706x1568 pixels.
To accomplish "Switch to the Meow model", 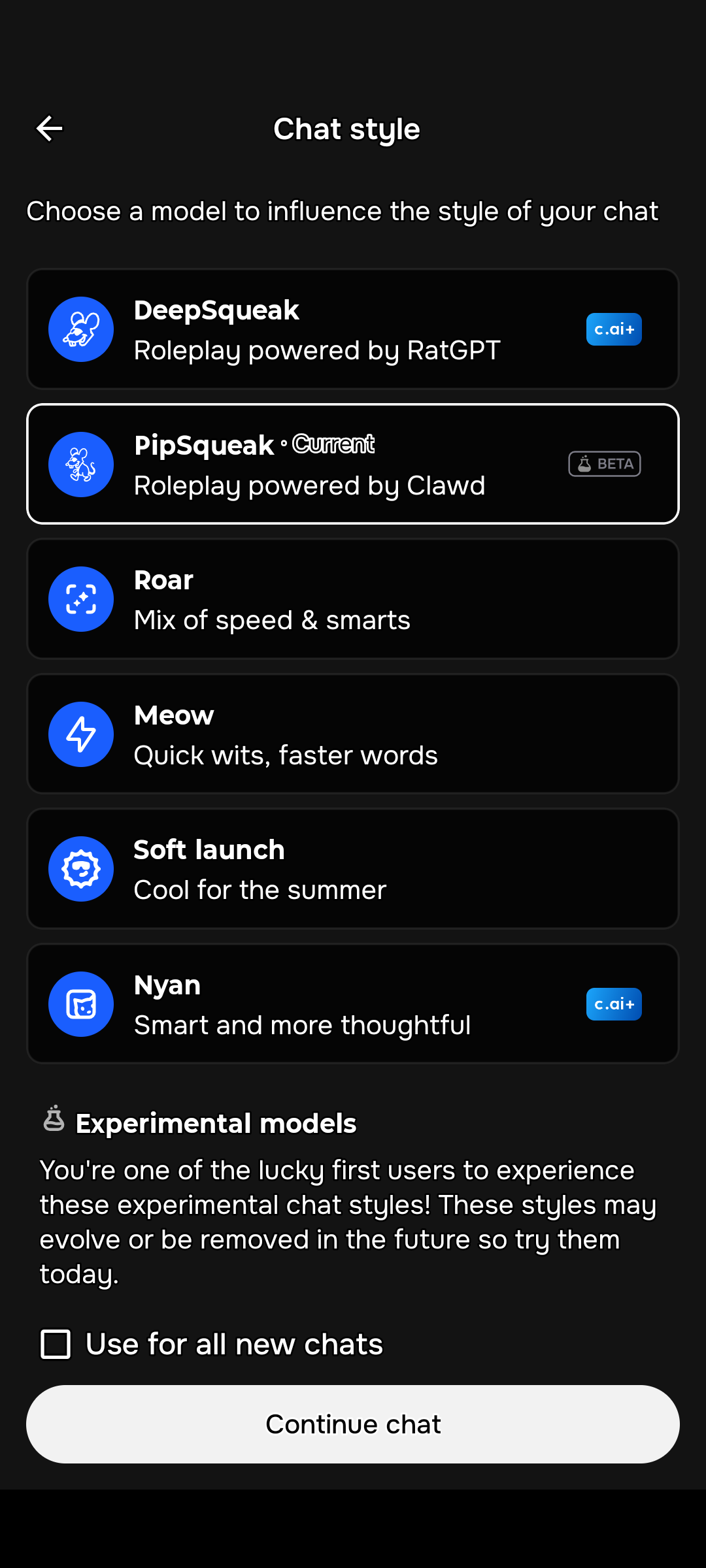I will (x=353, y=734).
